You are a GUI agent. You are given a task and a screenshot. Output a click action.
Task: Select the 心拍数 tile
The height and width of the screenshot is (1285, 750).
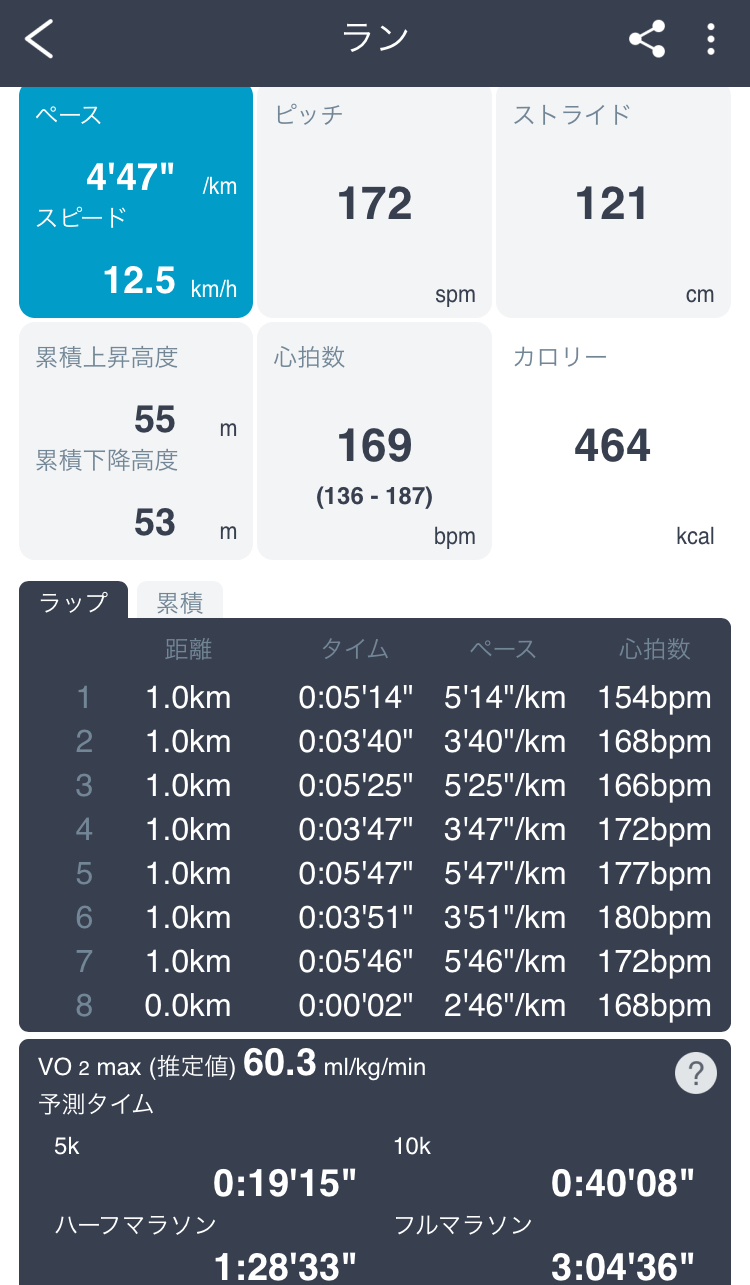[374, 441]
